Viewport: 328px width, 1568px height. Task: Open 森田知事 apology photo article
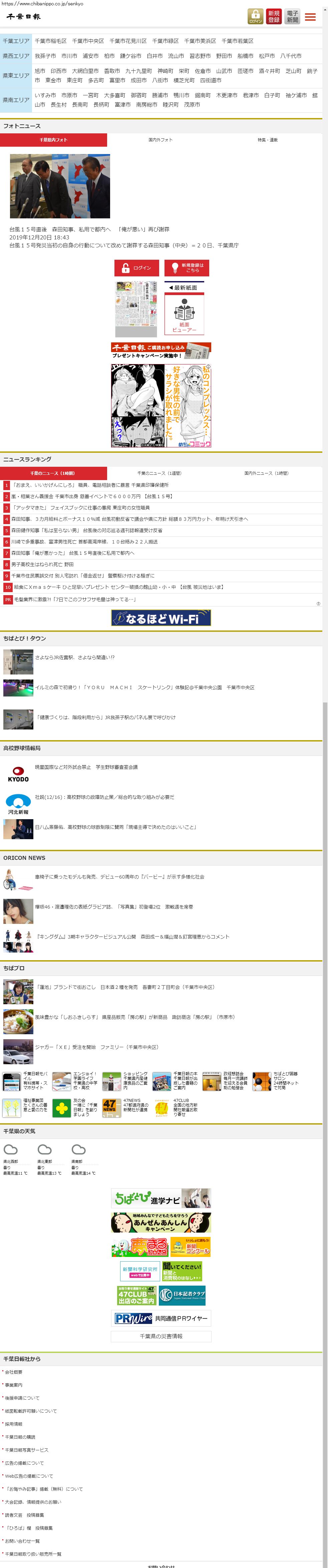60,186
